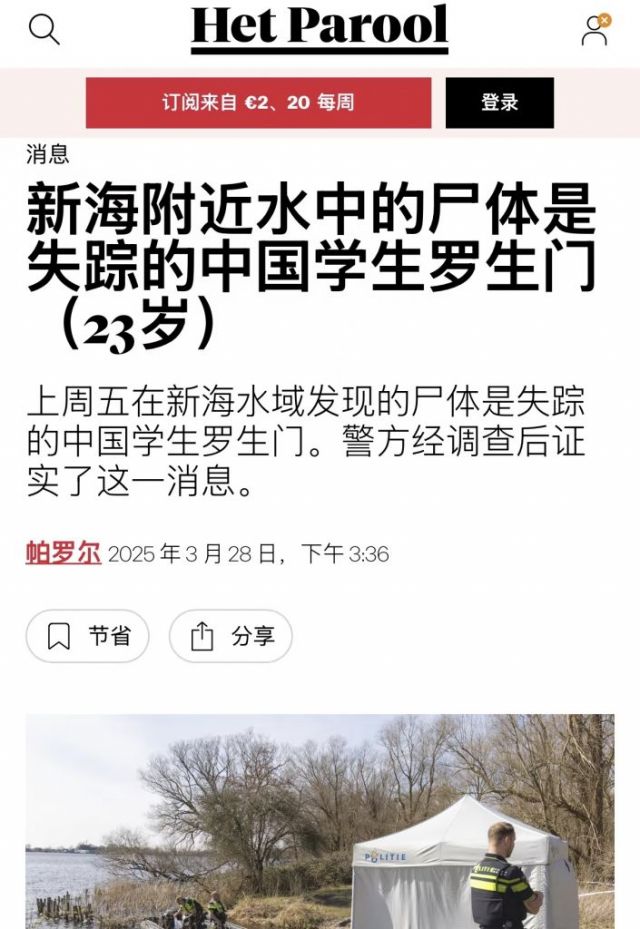Screen dimensions: 640x929
Task: Tap the black 登录 login button
Action: pos(499,103)
